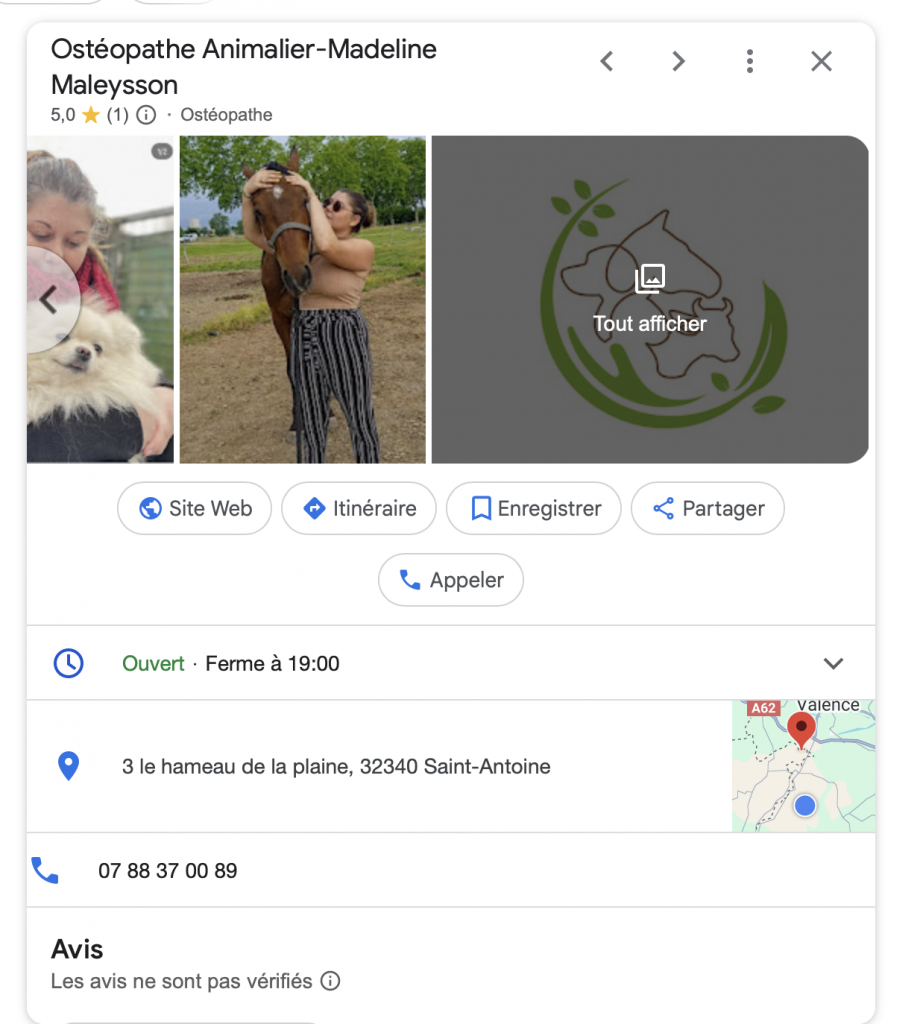This screenshot has width=920, height=1024.
Task: Open the map thumbnail for Saint-Antoine
Action: point(803,766)
